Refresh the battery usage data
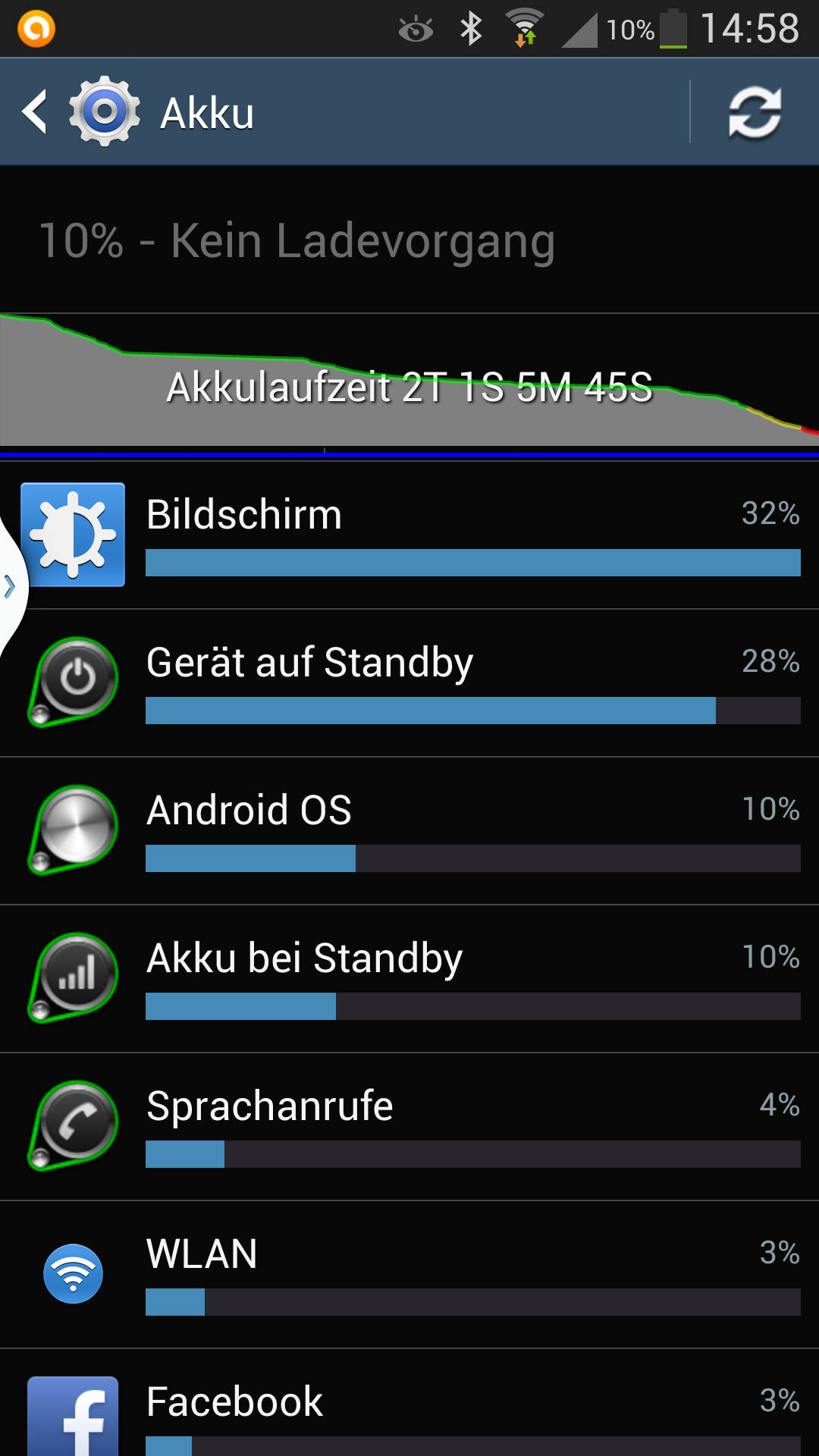 pos(755,112)
